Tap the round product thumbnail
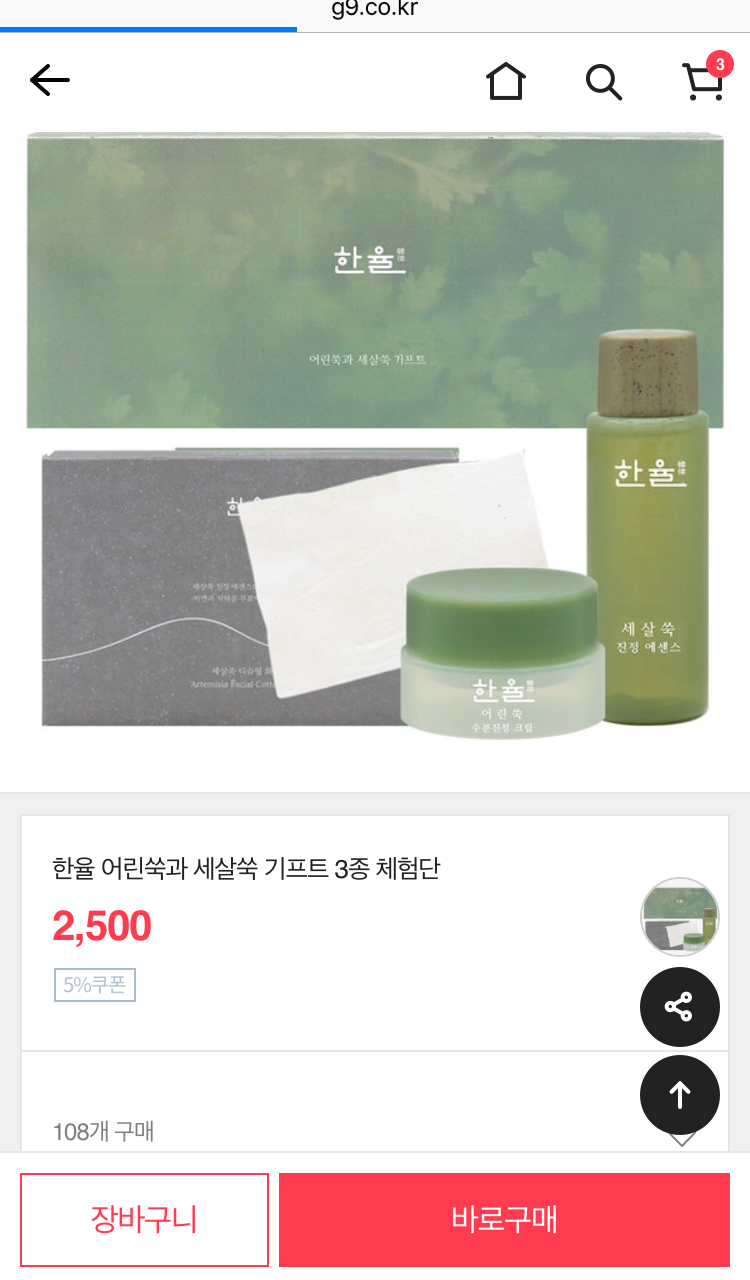This screenshot has height=1280, width=750. (x=680, y=917)
